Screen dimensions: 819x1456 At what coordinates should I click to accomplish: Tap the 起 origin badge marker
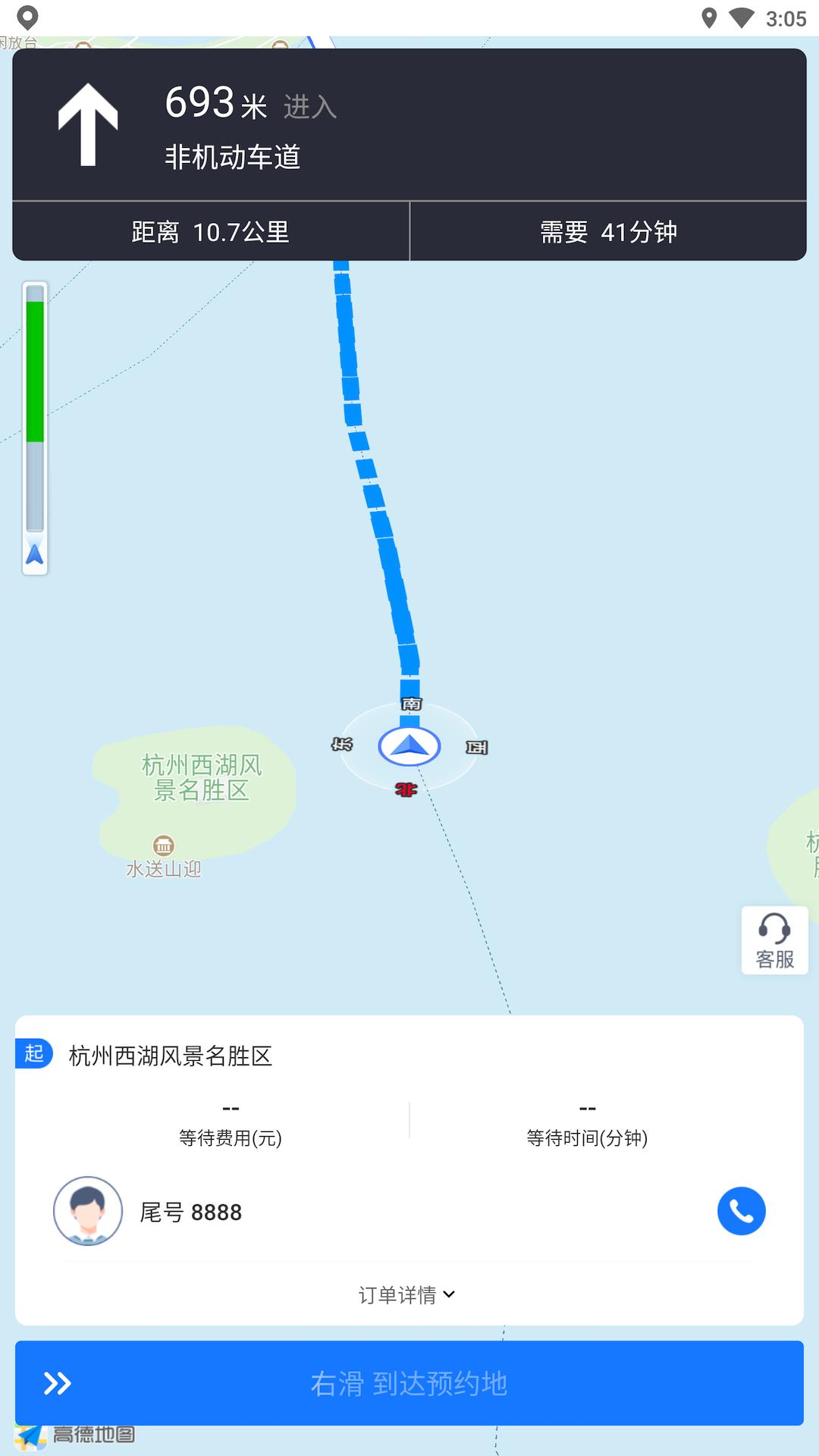[x=33, y=1053]
